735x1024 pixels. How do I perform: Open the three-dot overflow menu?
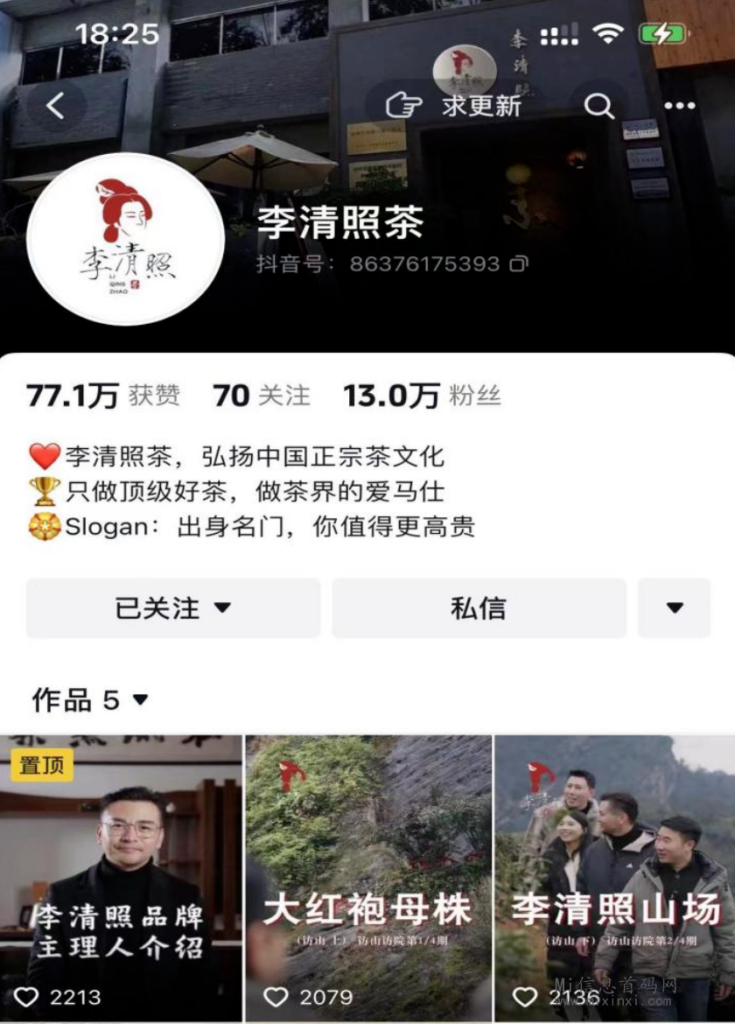coord(679,106)
